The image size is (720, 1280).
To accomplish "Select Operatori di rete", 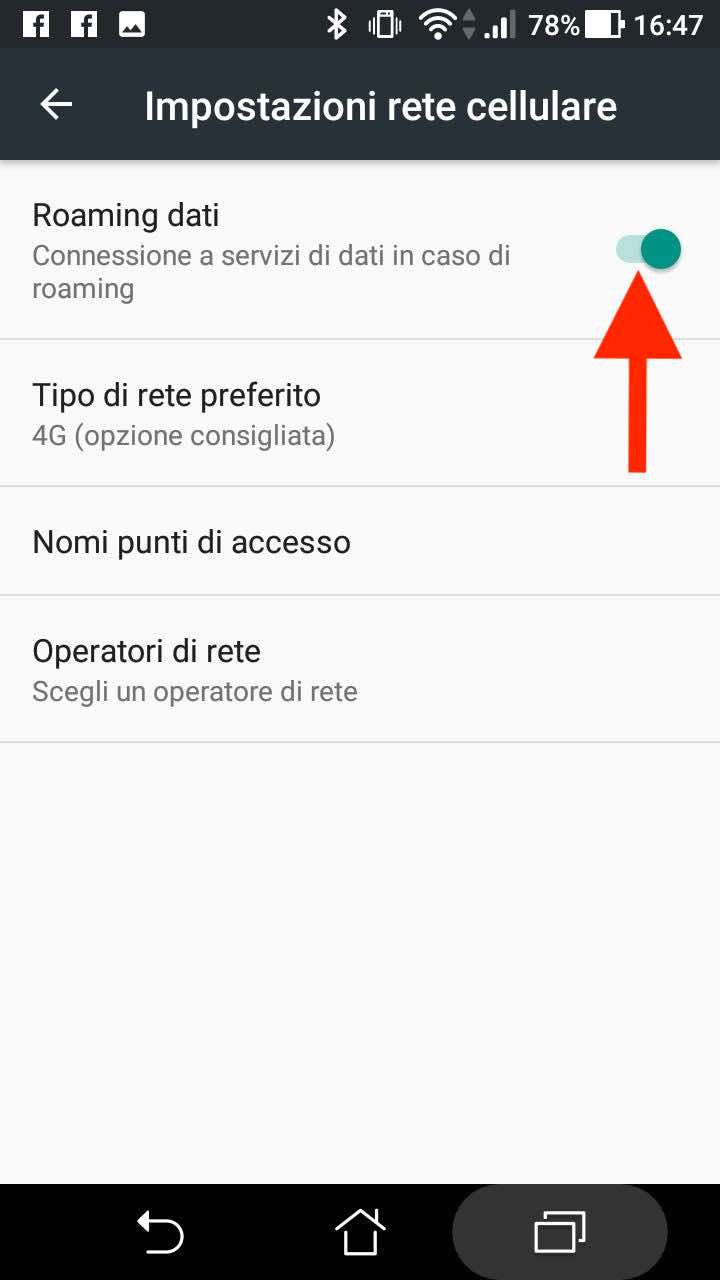I will pyautogui.click(x=360, y=669).
